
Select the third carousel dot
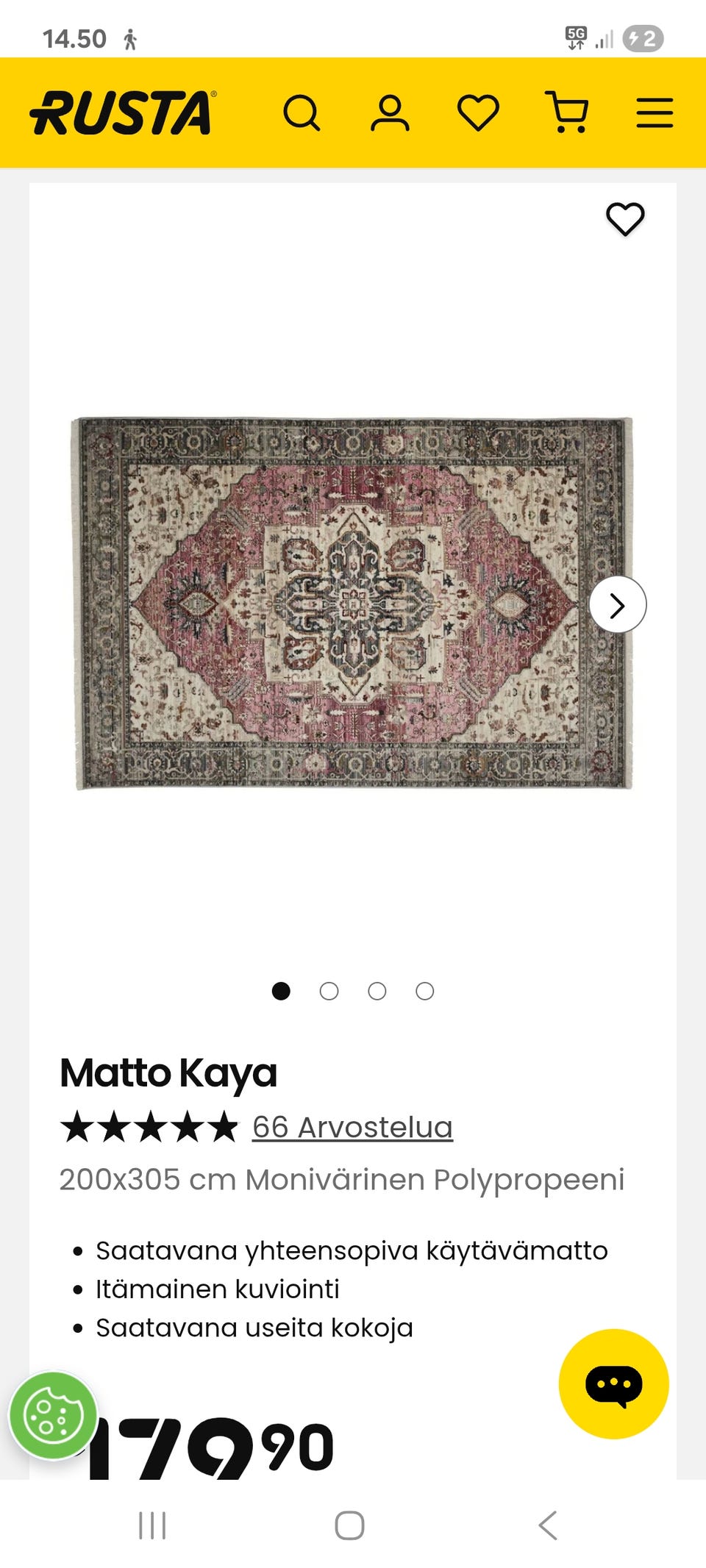pyautogui.click(x=377, y=991)
